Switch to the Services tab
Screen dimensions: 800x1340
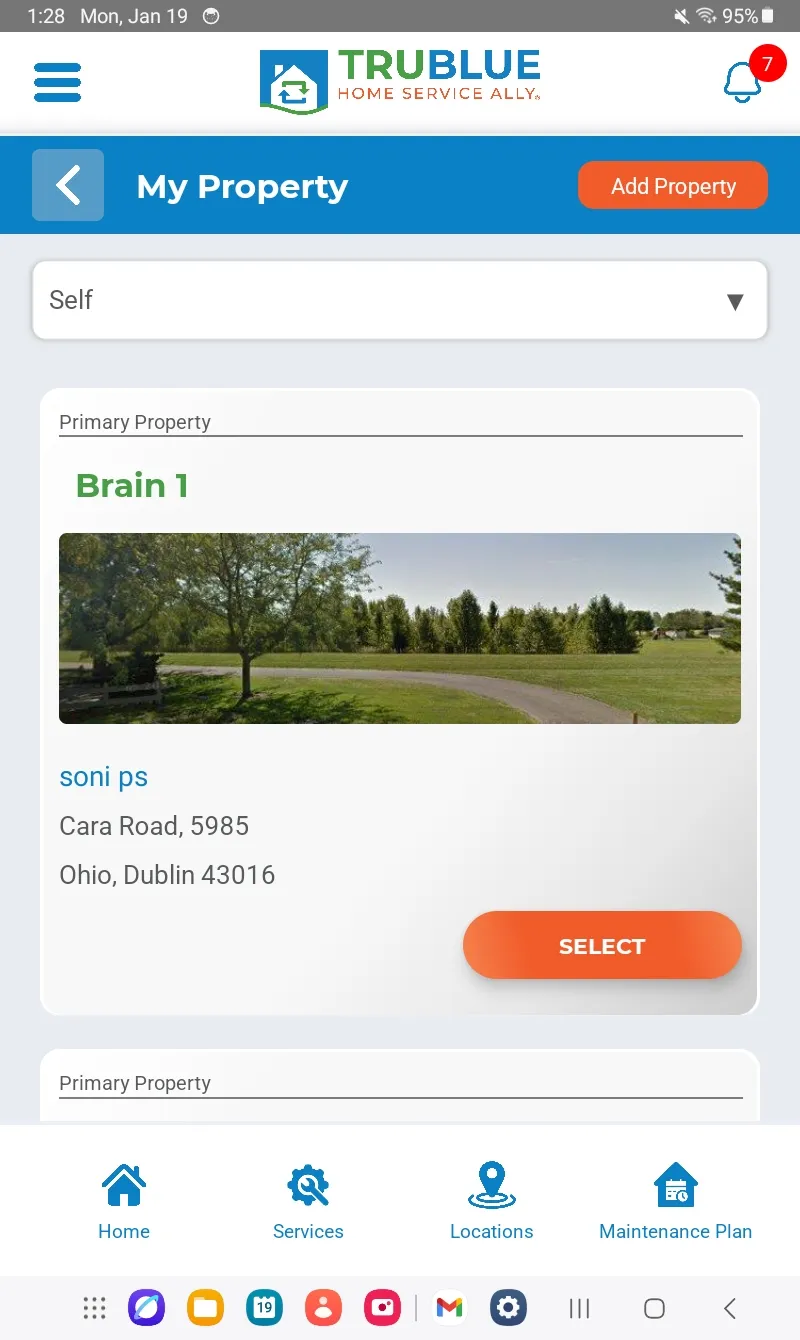[308, 1201]
